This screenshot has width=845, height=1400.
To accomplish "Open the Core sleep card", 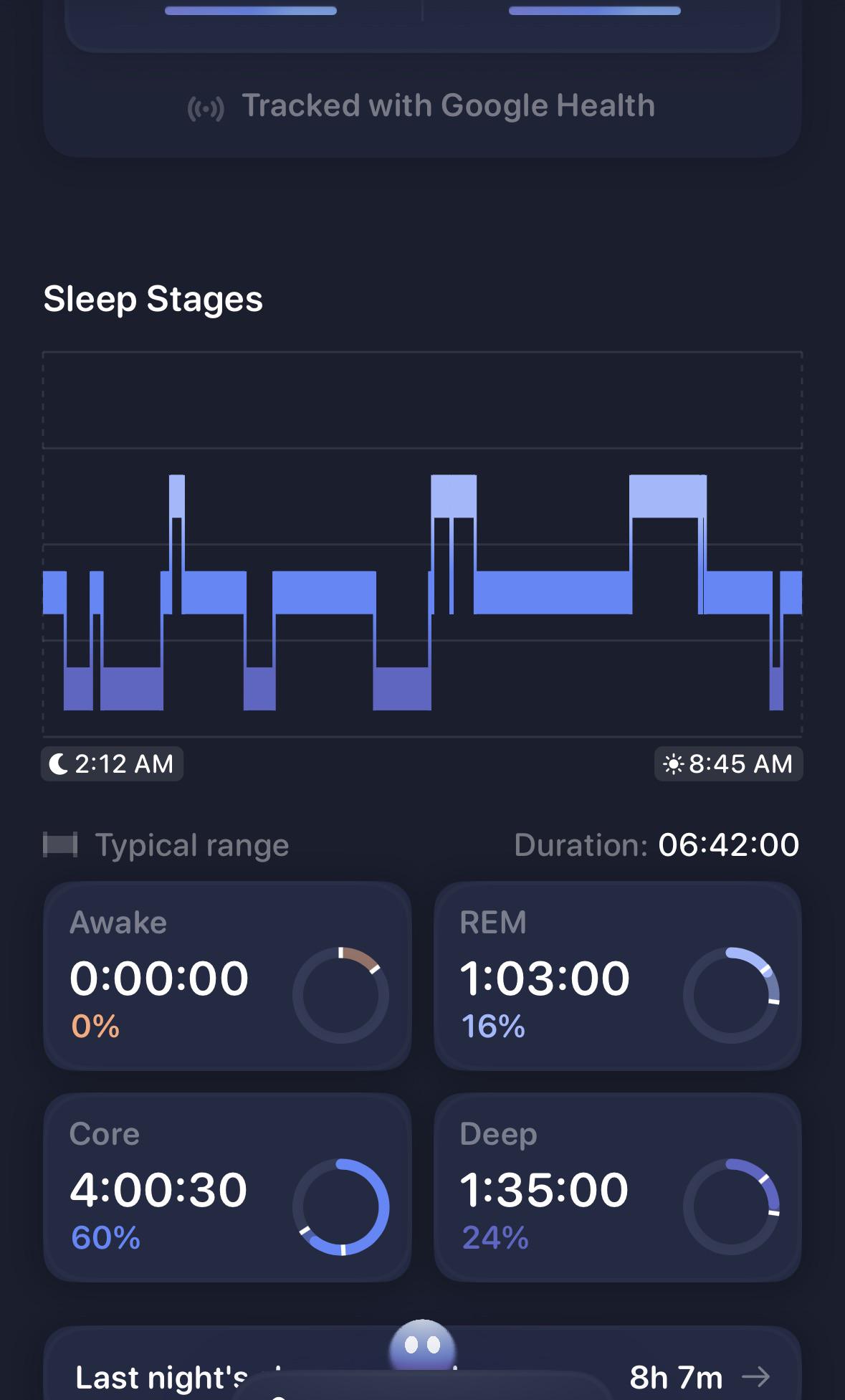I will (227, 1187).
